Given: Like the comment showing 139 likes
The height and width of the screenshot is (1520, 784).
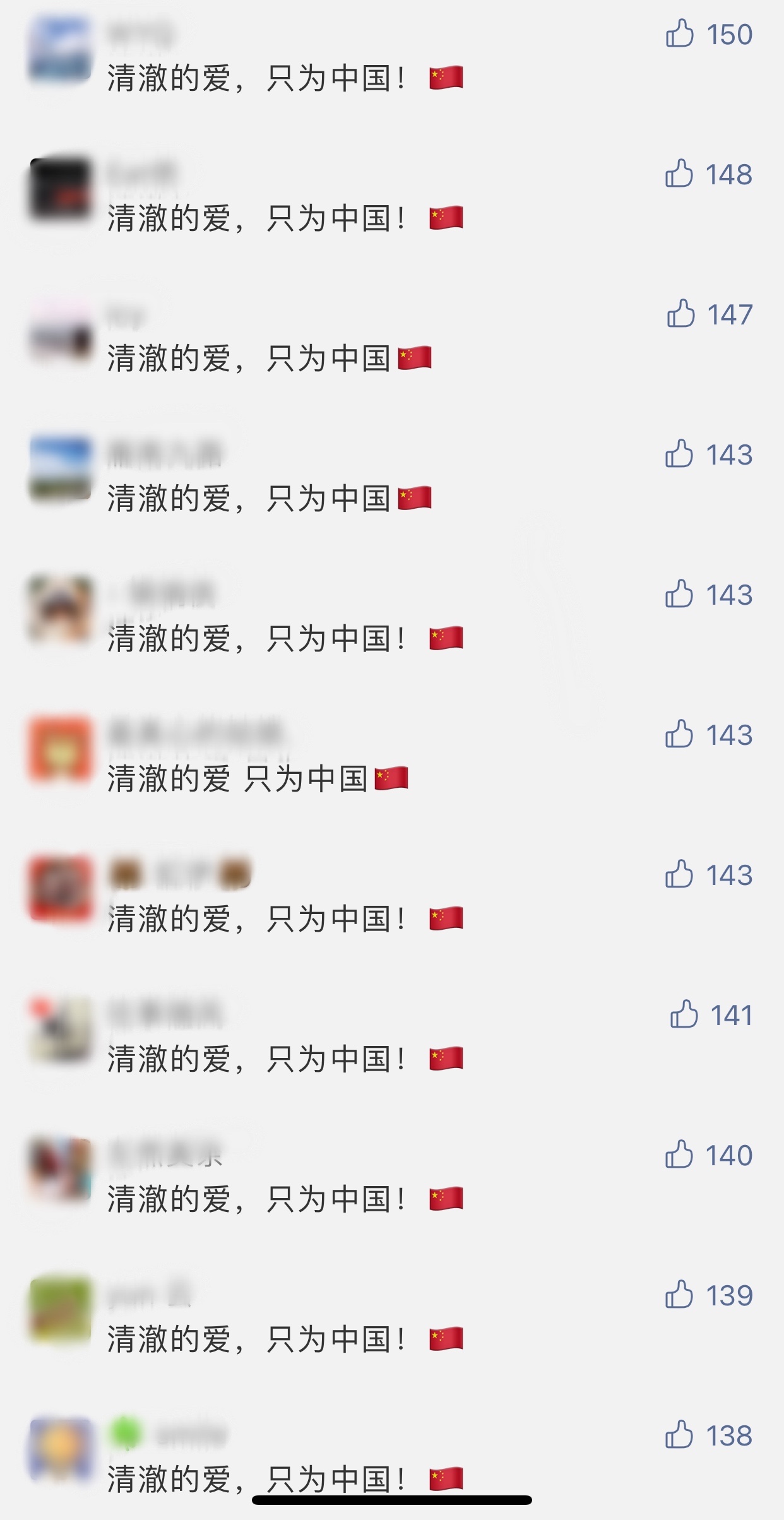Looking at the screenshot, I should click(679, 1295).
